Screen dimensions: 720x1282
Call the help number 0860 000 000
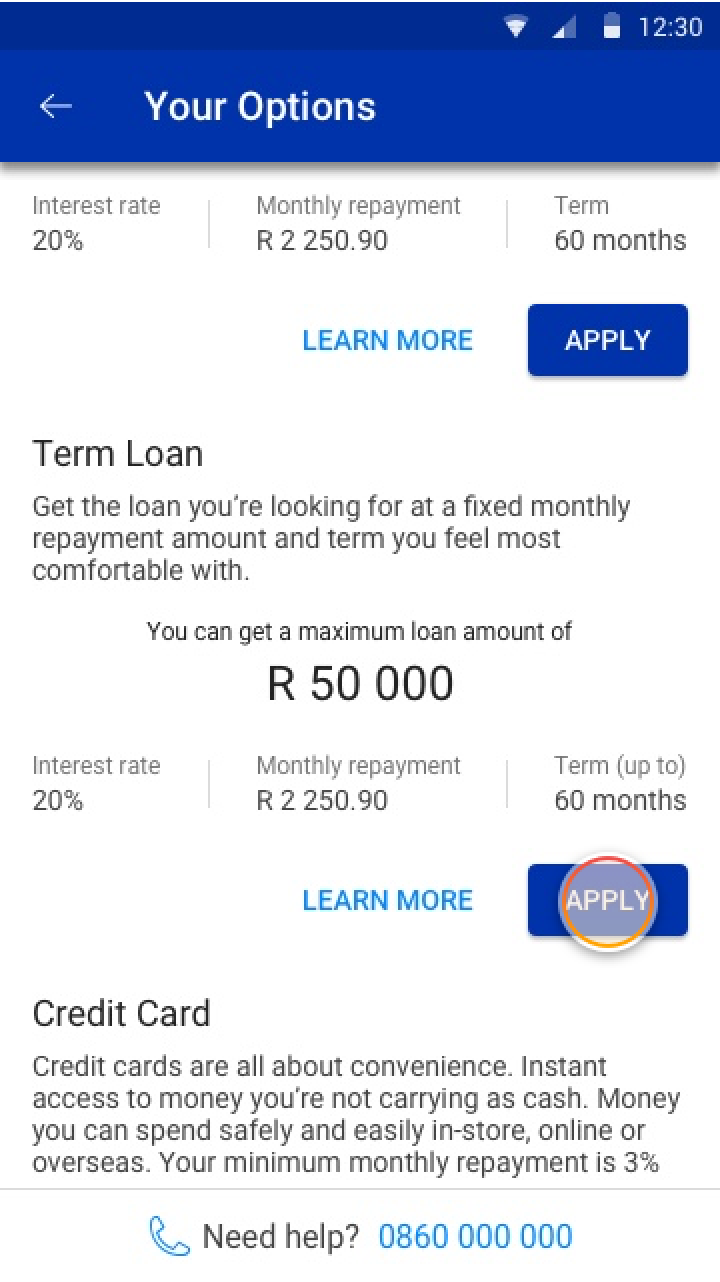point(475,1236)
